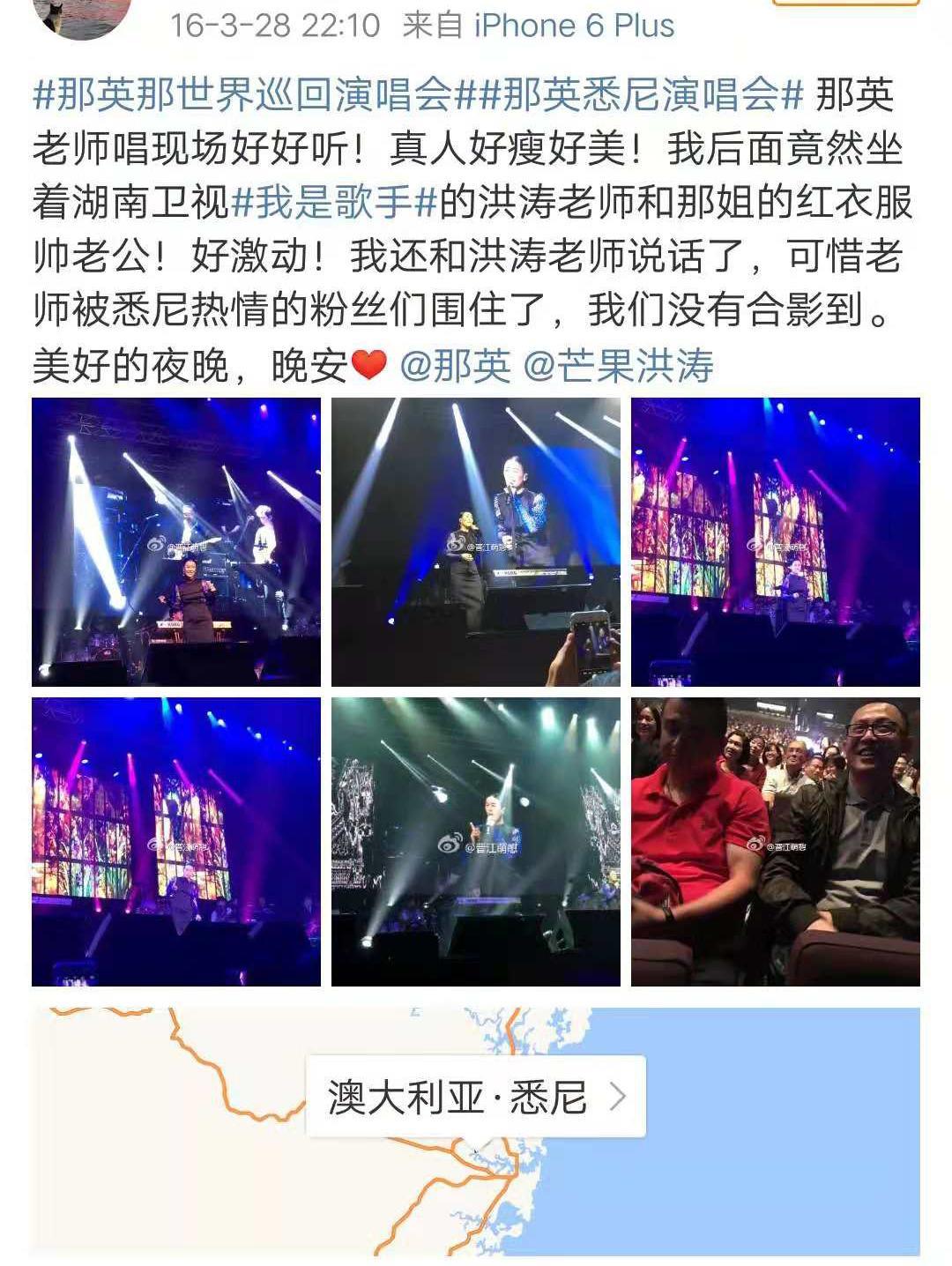Tap the iPhone 6 Plus source link
Image resolution: width=952 pixels, height=1266 pixels.
(x=574, y=26)
